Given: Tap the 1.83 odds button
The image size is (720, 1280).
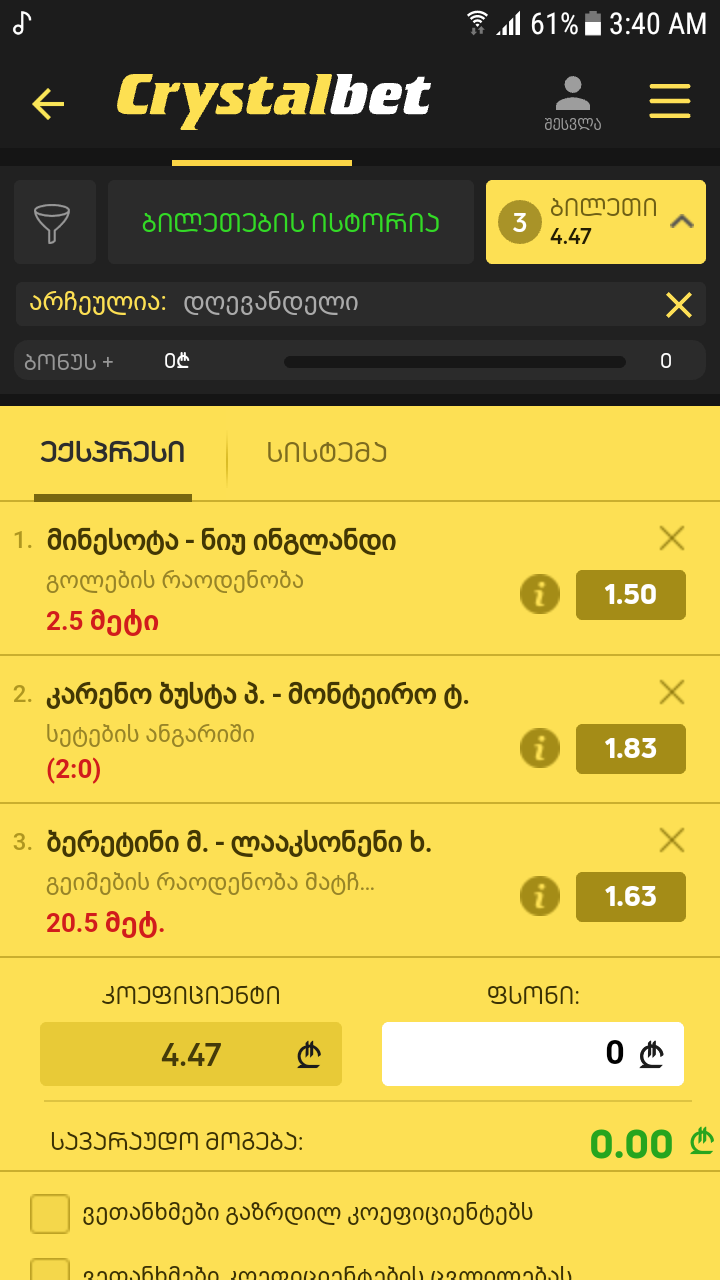Looking at the screenshot, I should (631, 748).
